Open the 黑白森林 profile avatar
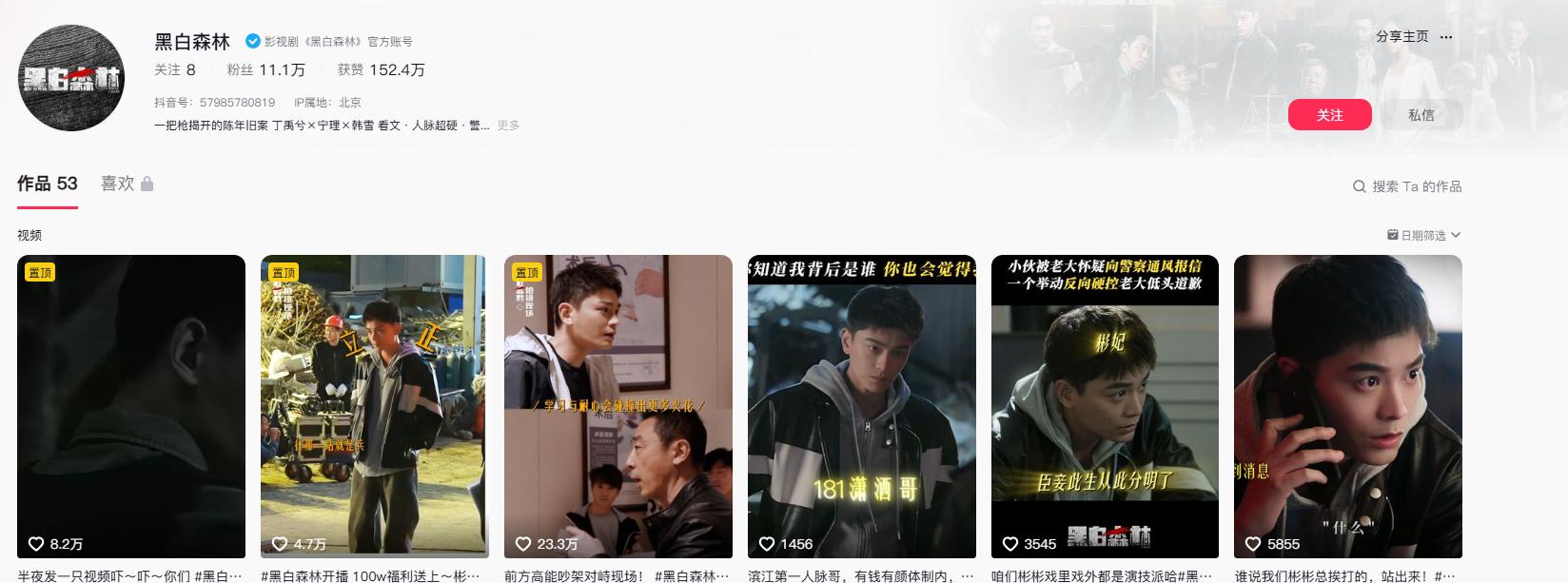This screenshot has height=583, width=1568. [x=72, y=78]
